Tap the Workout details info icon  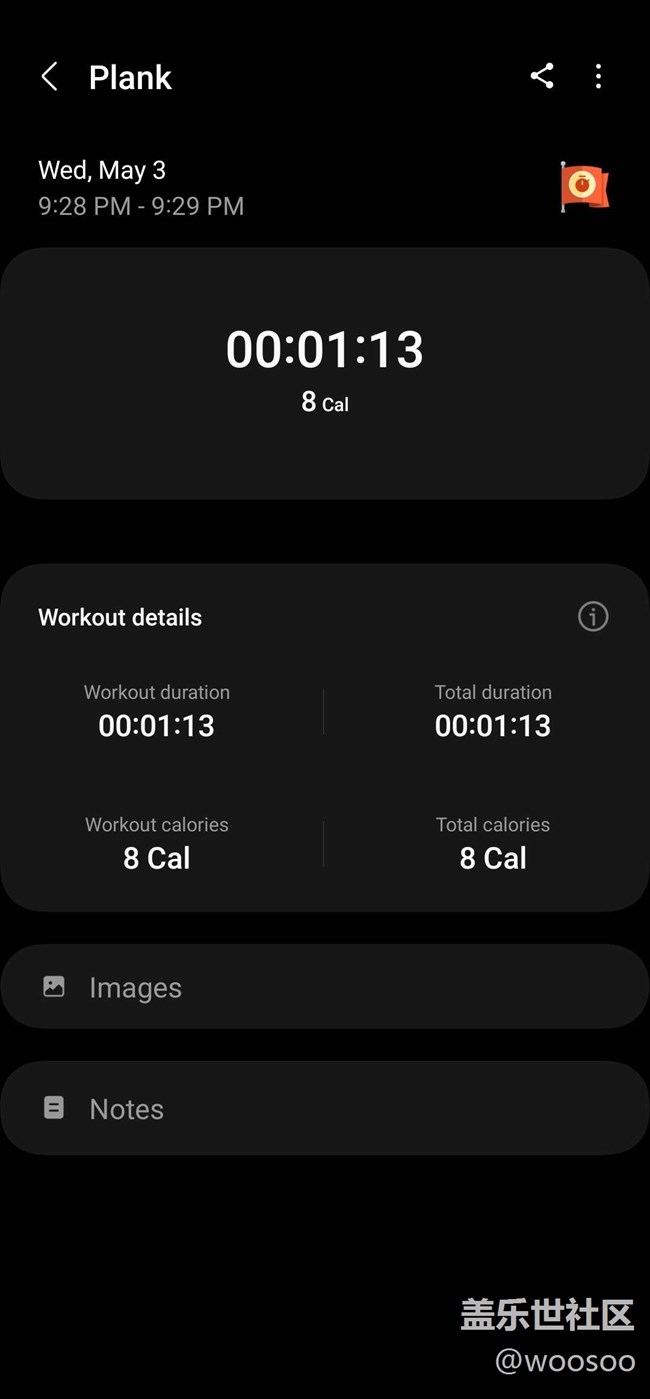(x=593, y=616)
